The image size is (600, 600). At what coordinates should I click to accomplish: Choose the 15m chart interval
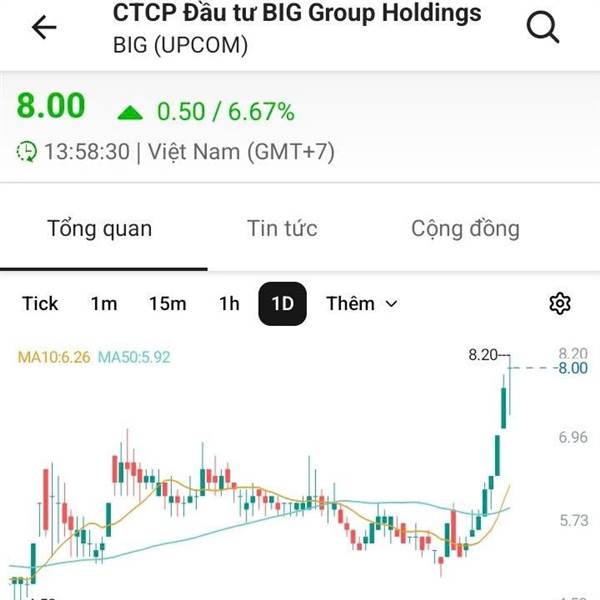pos(168,304)
